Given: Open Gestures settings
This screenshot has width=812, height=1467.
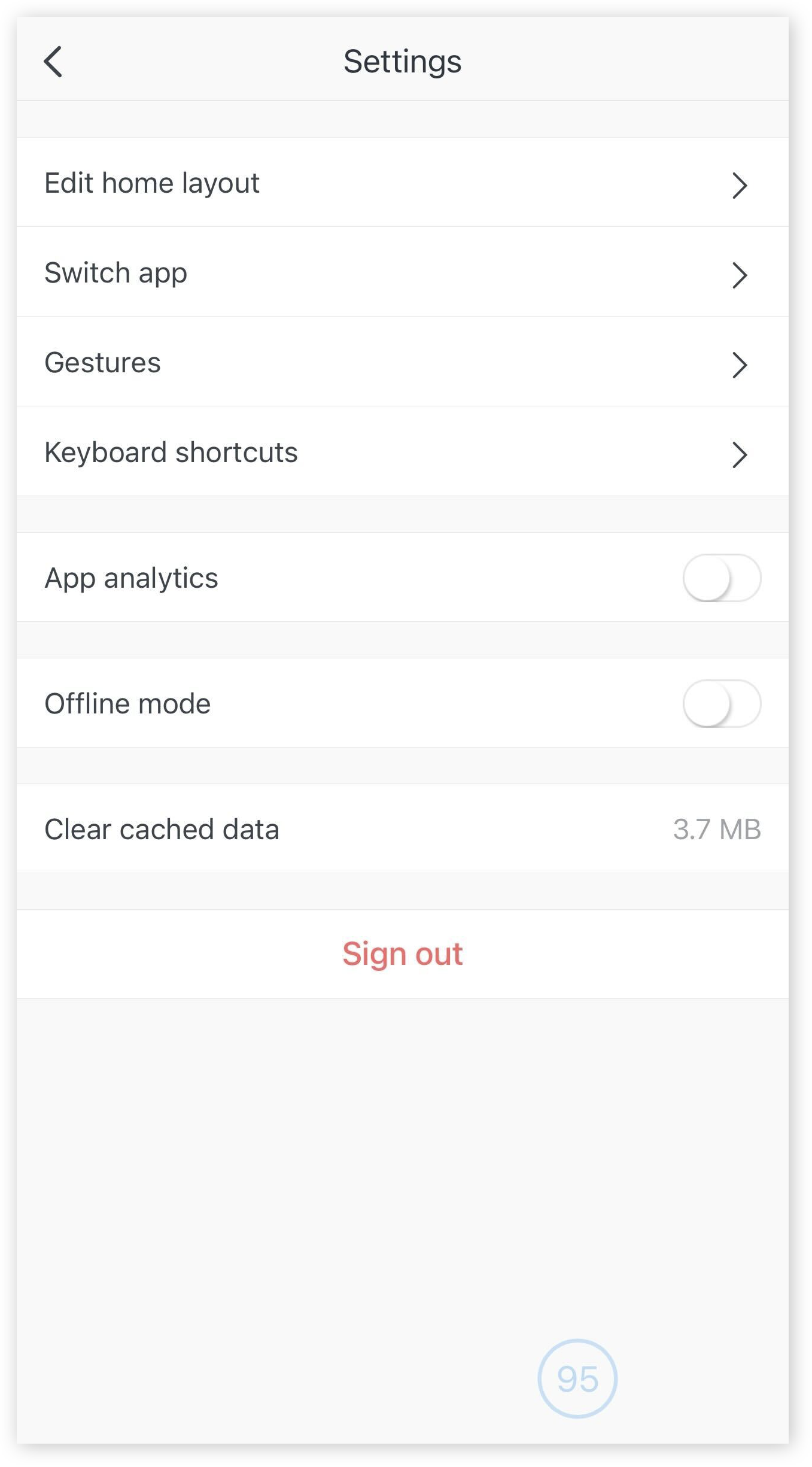Looking at the screenshot, I should (x=402, y=362).
